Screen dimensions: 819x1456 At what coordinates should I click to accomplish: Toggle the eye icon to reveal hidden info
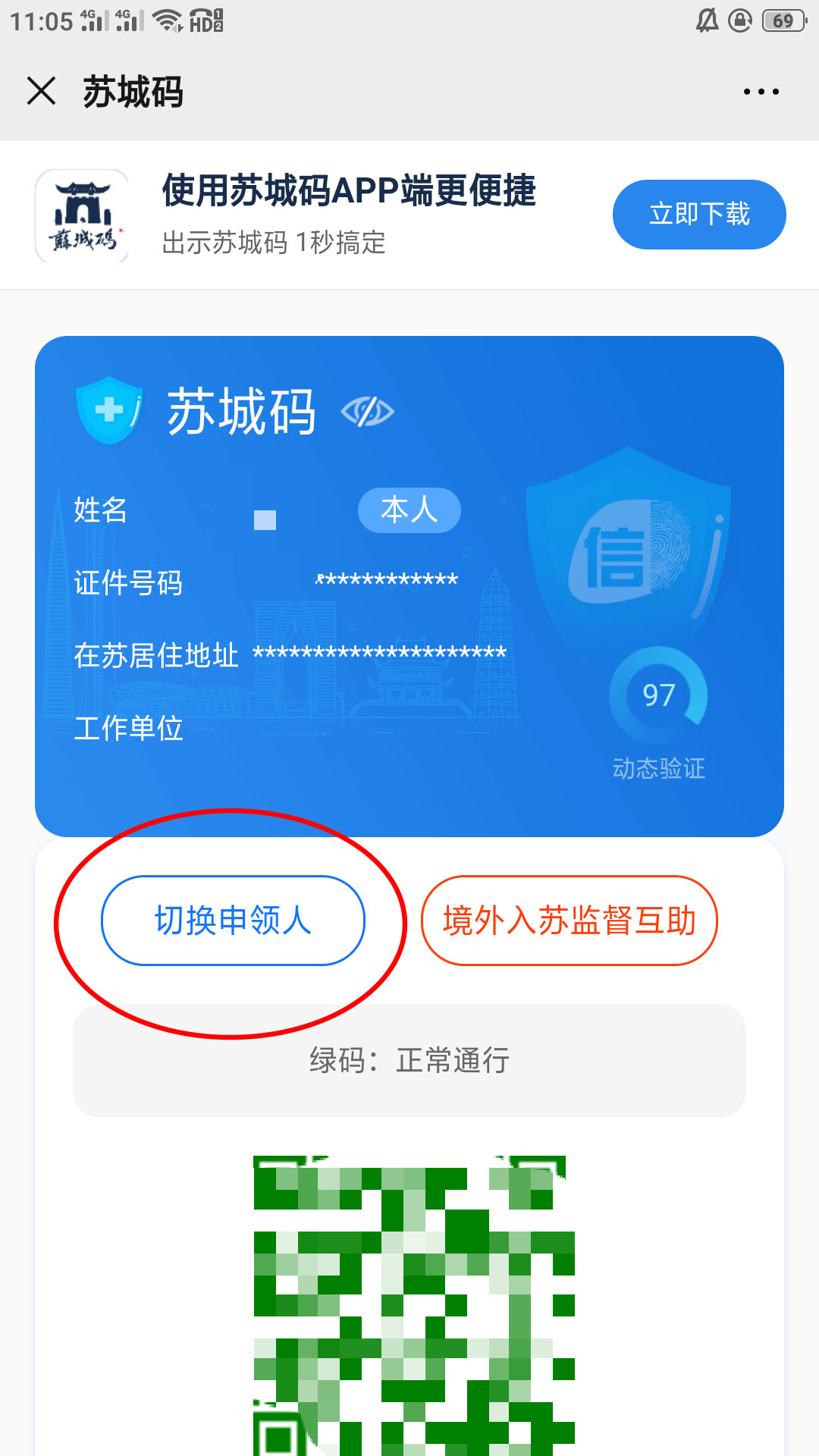pos(368,412)
